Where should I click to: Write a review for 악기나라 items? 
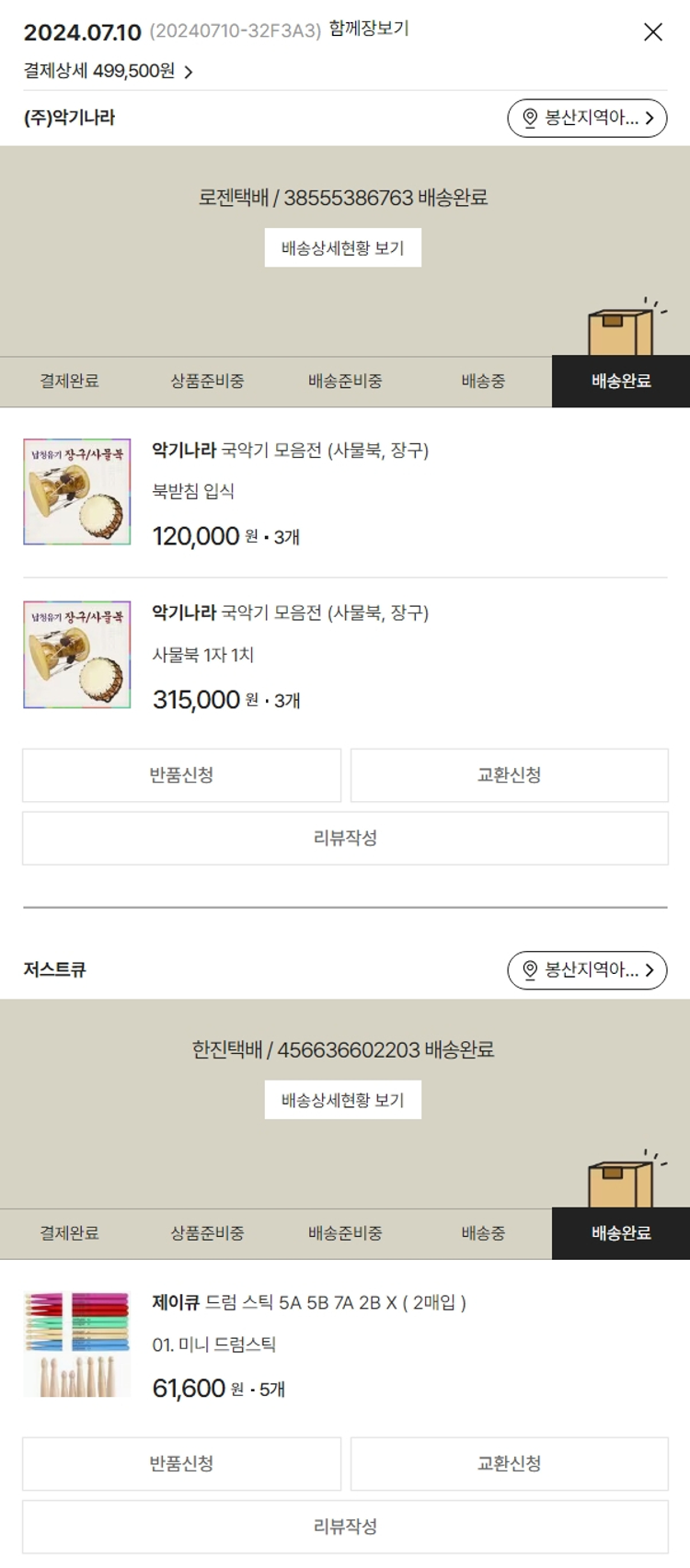(x=345, y=838)
